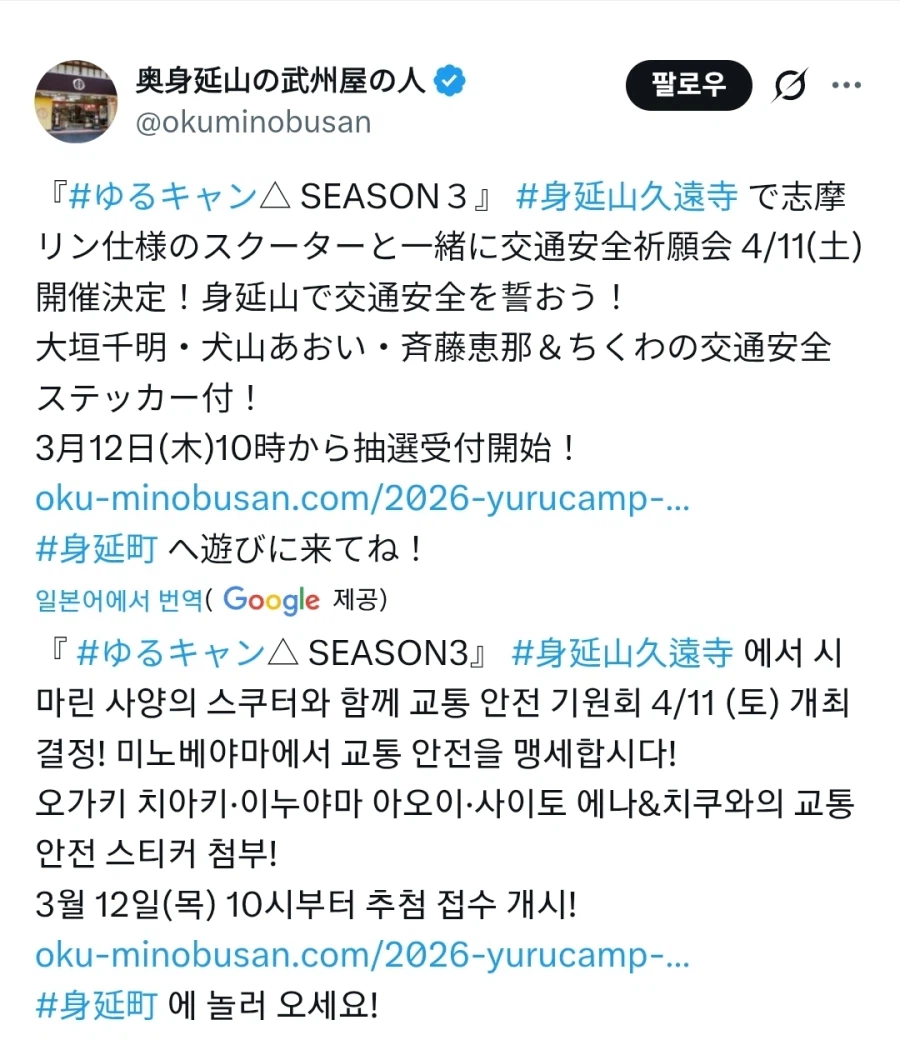Open the okuminobusan profile avatar
The width and height of the screenshot is (900, 1040).
76,101
